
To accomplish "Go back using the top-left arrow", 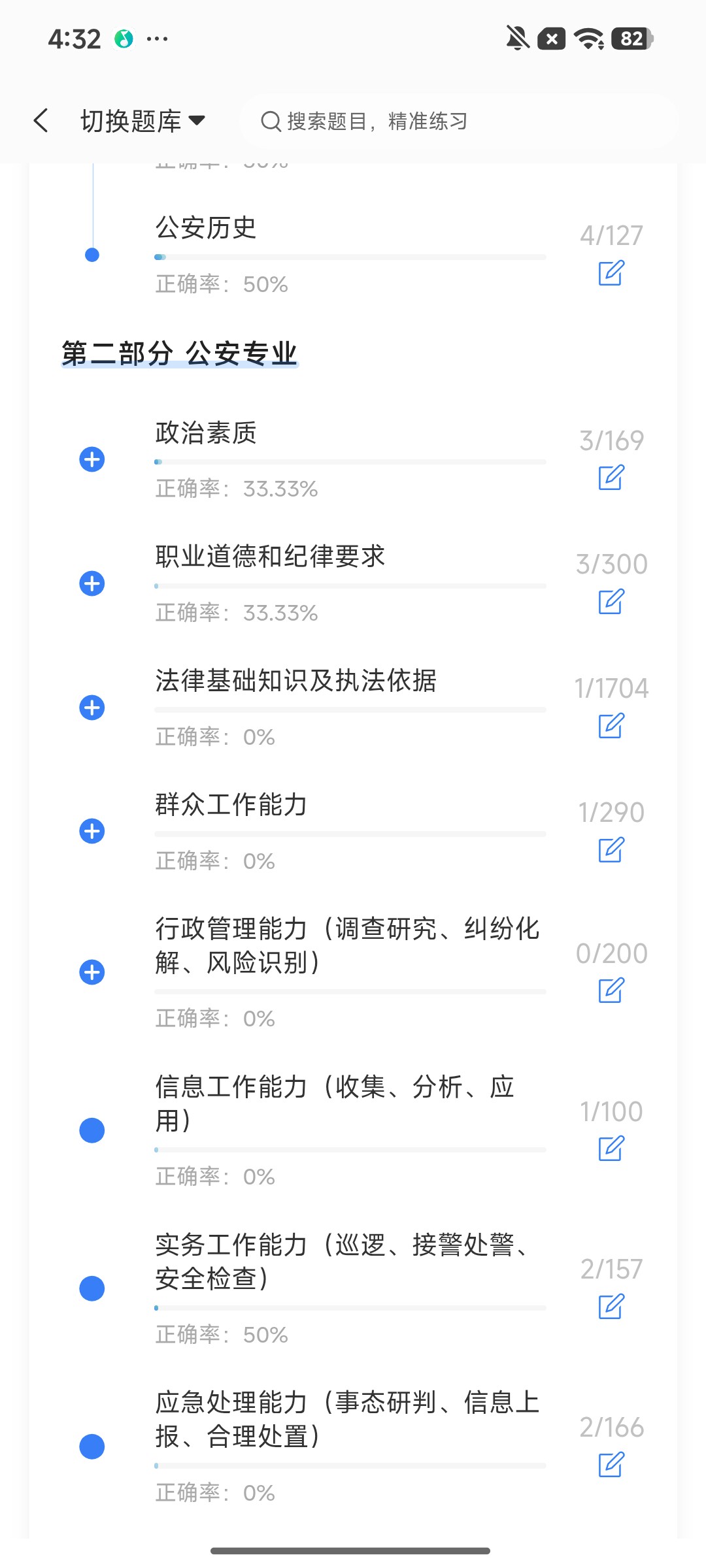I will (41, 121).
